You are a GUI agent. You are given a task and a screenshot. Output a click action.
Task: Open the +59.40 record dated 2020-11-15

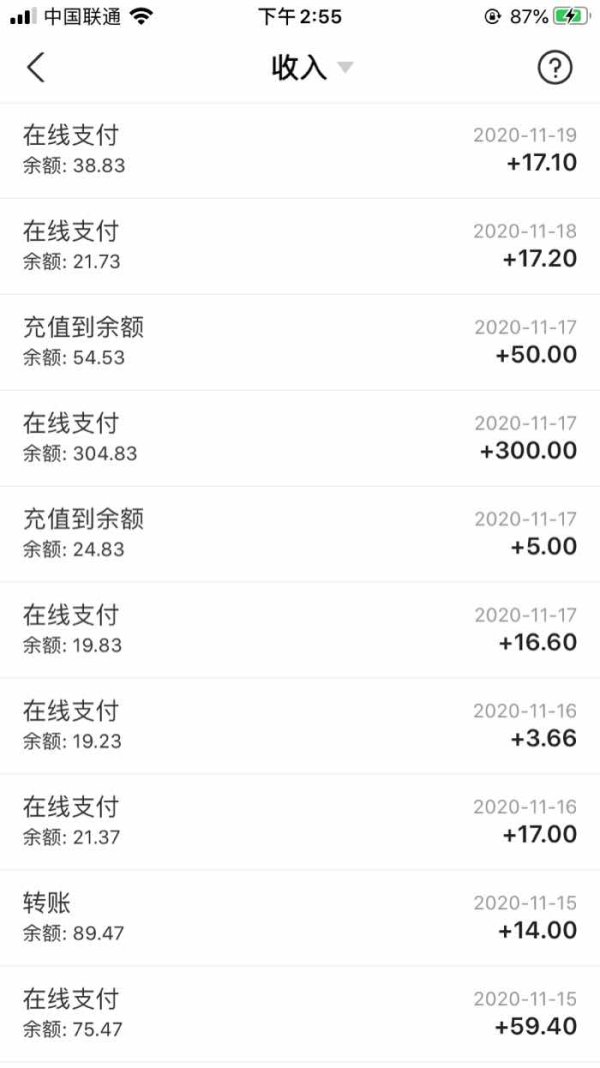pos(300,1014)
